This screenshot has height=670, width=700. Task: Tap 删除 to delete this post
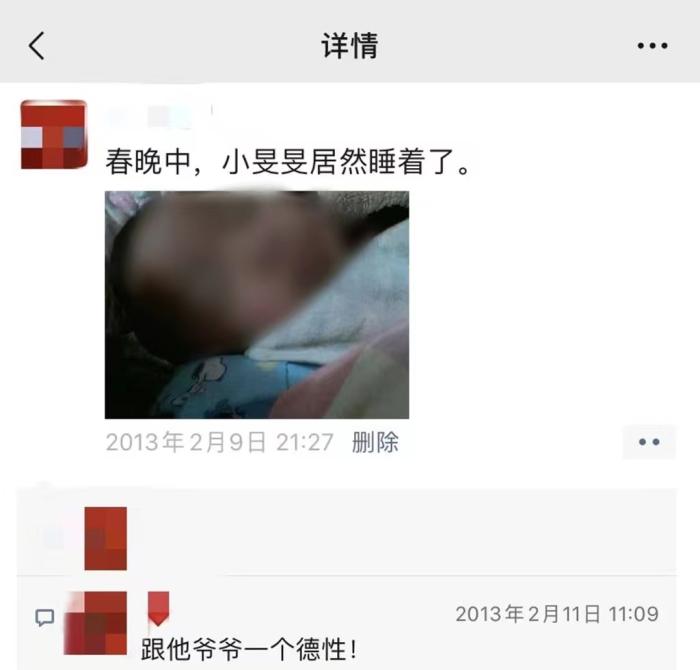(x=375, y=442)
